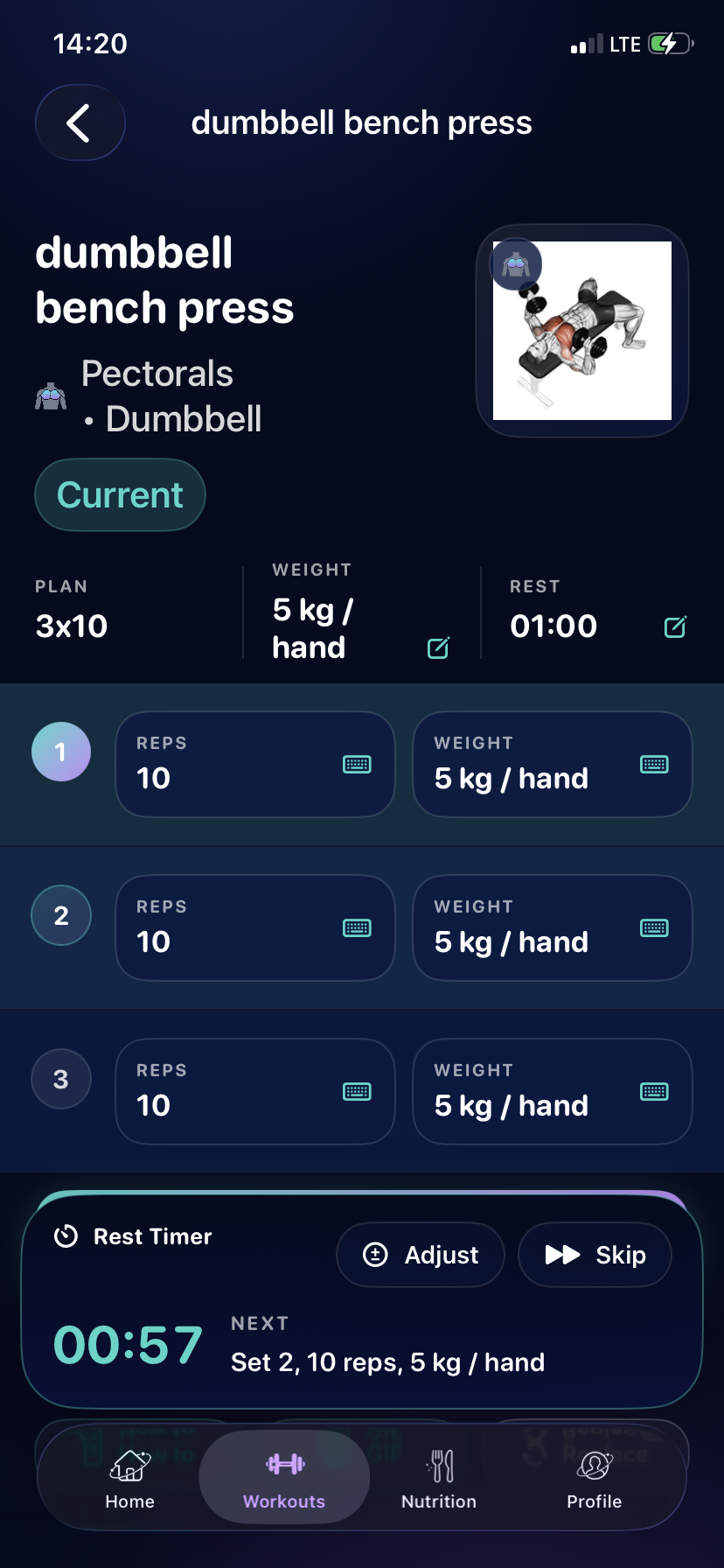Switch to the Nutrition tab

438,1477
